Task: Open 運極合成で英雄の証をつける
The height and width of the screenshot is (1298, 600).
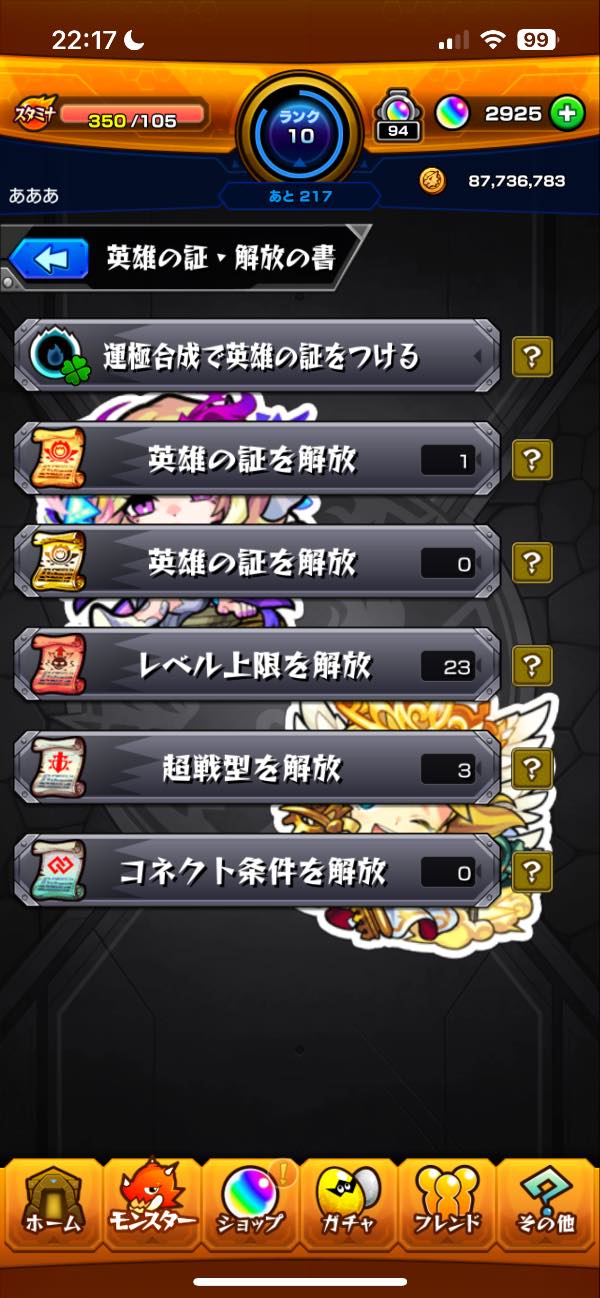Action: pyautogui.click(x=256, y=356)
